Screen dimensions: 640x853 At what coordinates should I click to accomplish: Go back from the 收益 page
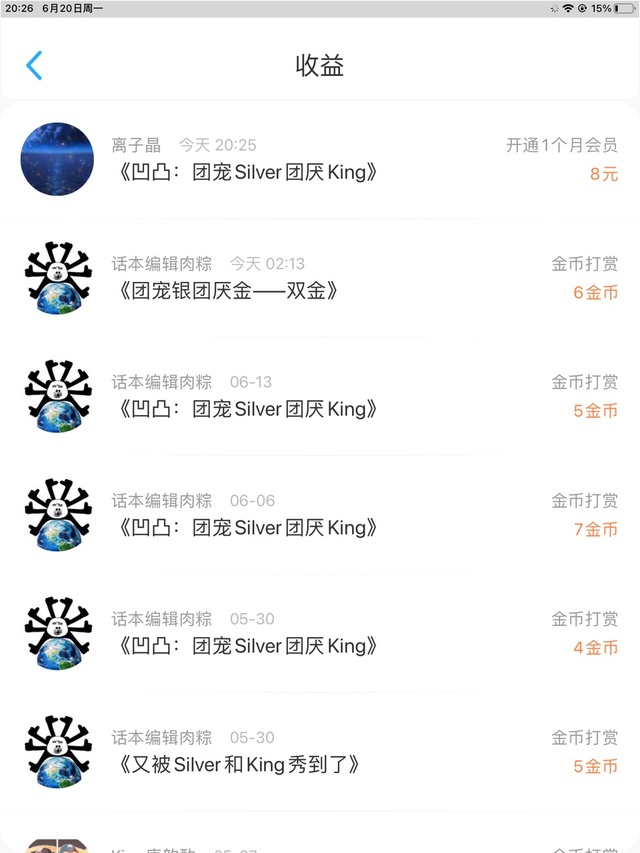tap(34, 66)
